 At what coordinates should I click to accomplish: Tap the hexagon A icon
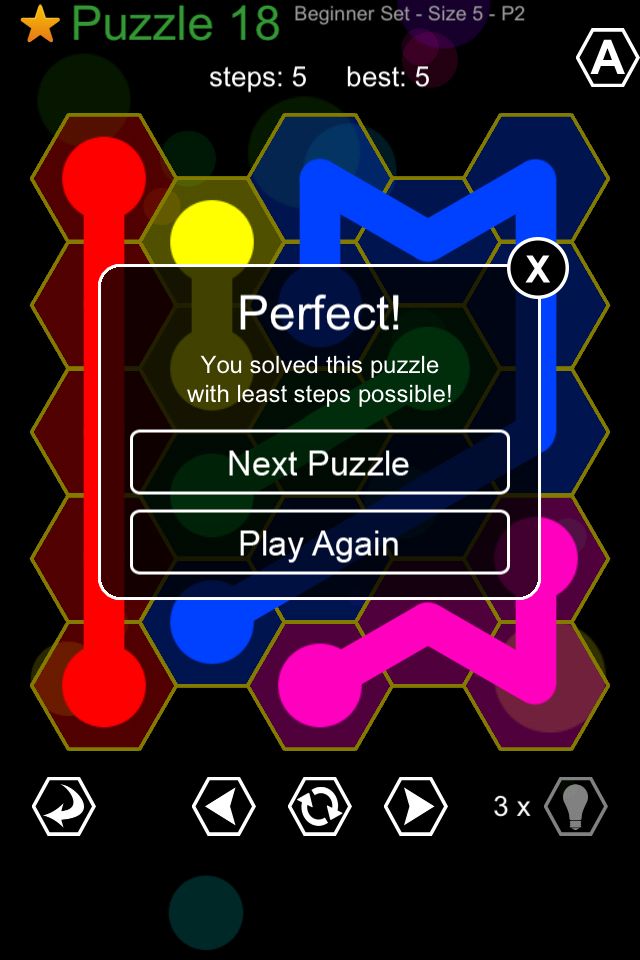tap(607, 60)
